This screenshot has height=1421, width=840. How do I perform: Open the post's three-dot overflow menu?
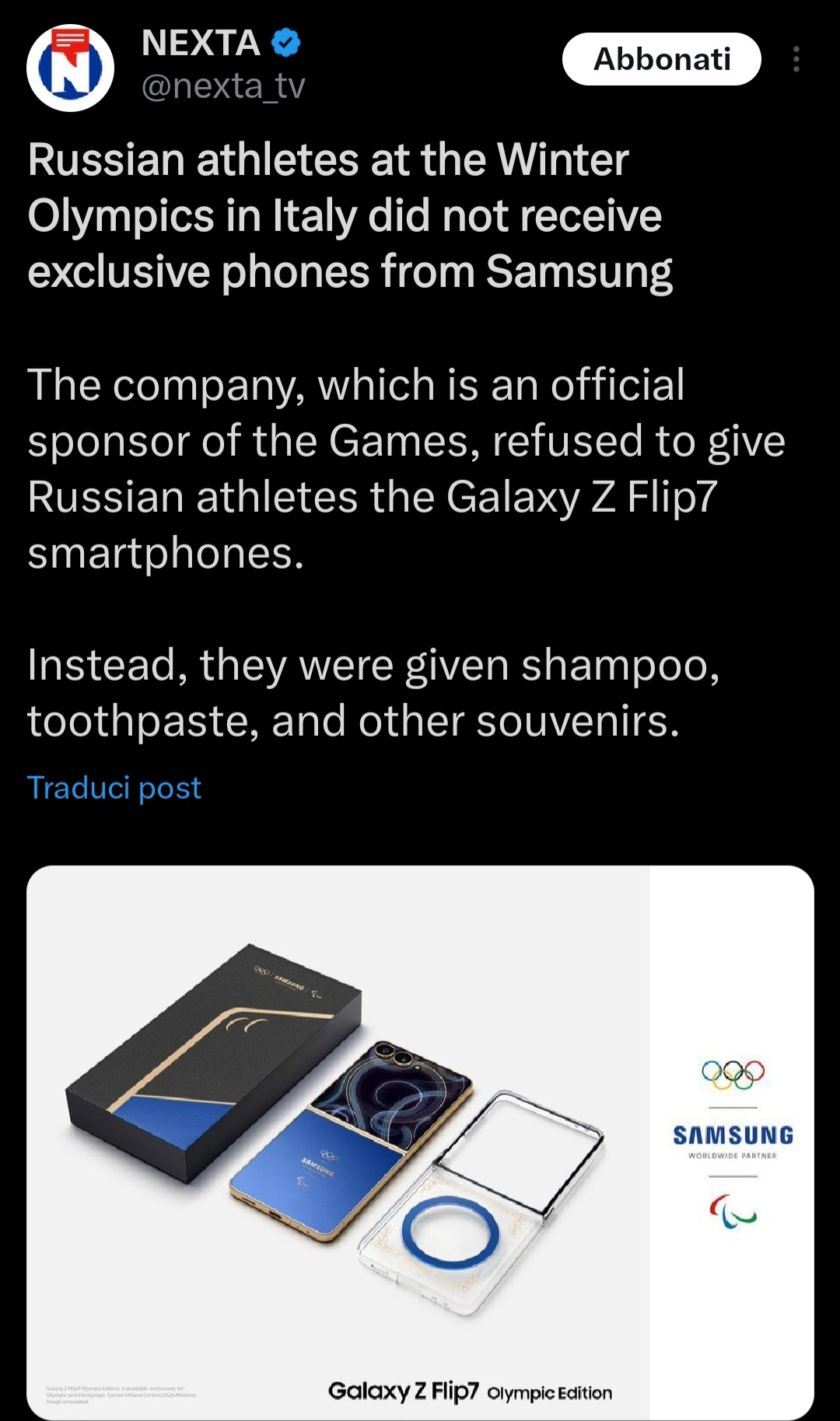click(796, 59)
